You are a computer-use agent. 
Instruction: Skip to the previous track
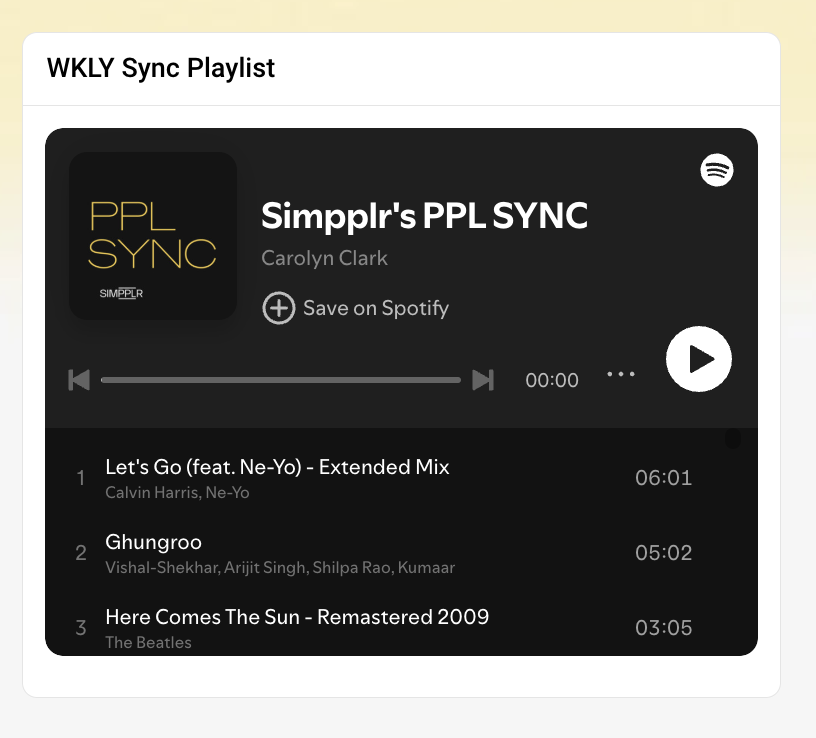[79, 380]
